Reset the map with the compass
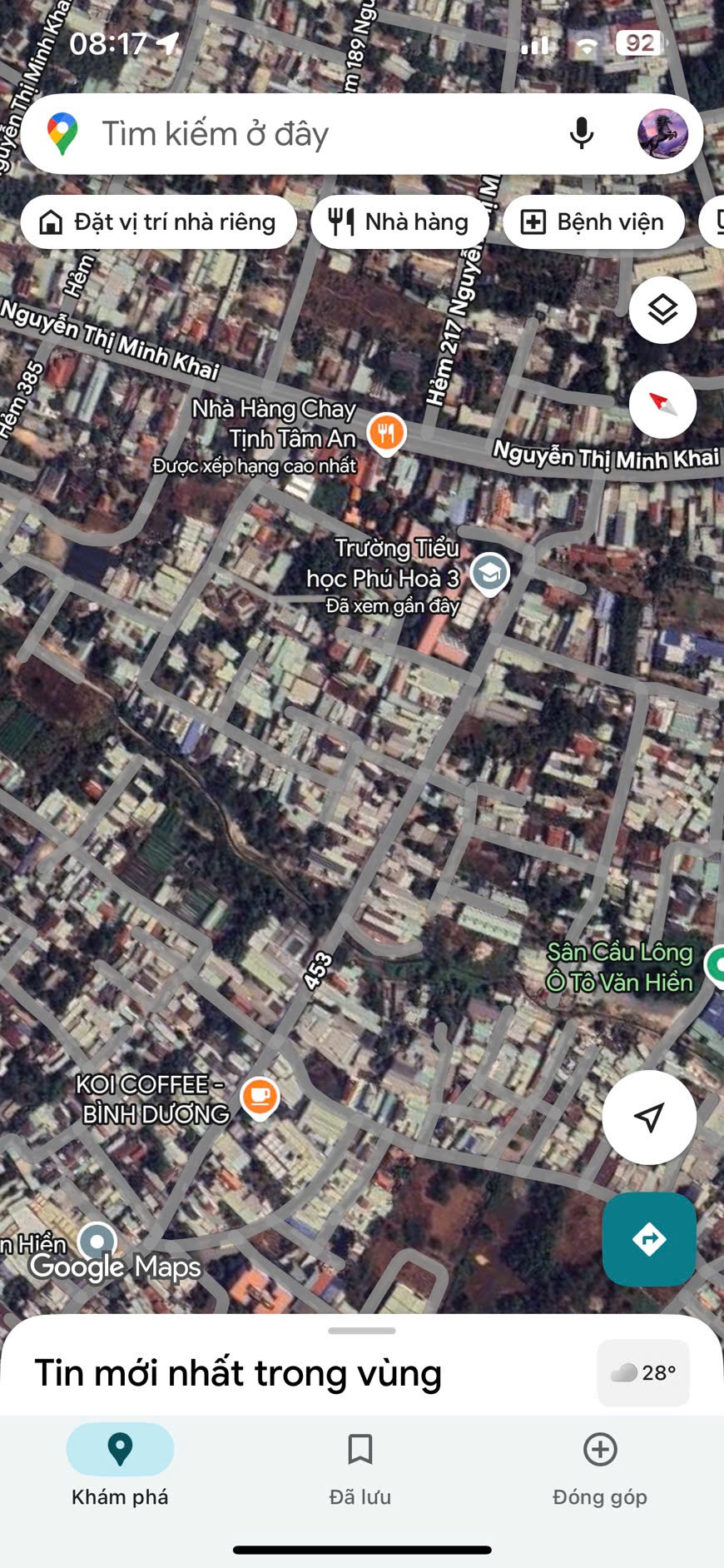Image resolution: width=724 pixels, height=1568 pixels. (x=662, y=405)
